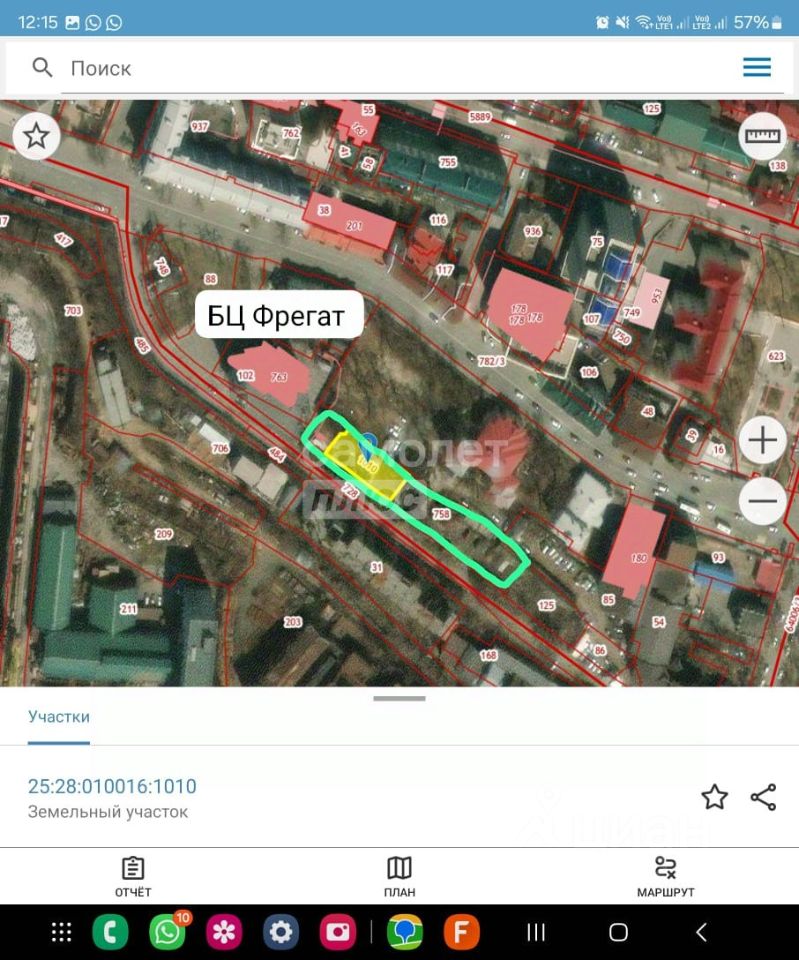Zoom out on the map
This screenshot has width=799, height=960.
762,500
